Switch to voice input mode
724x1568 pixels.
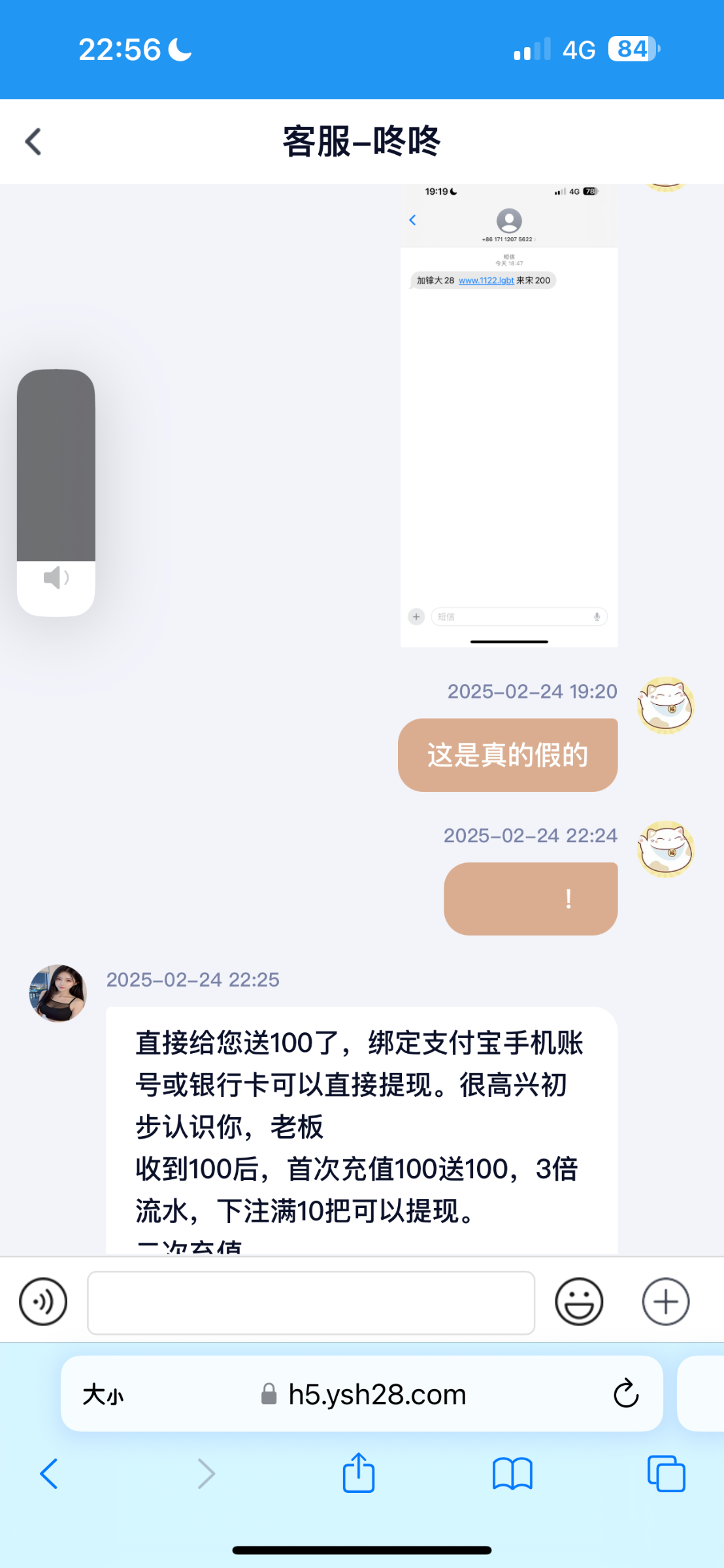pos(43,1301)
